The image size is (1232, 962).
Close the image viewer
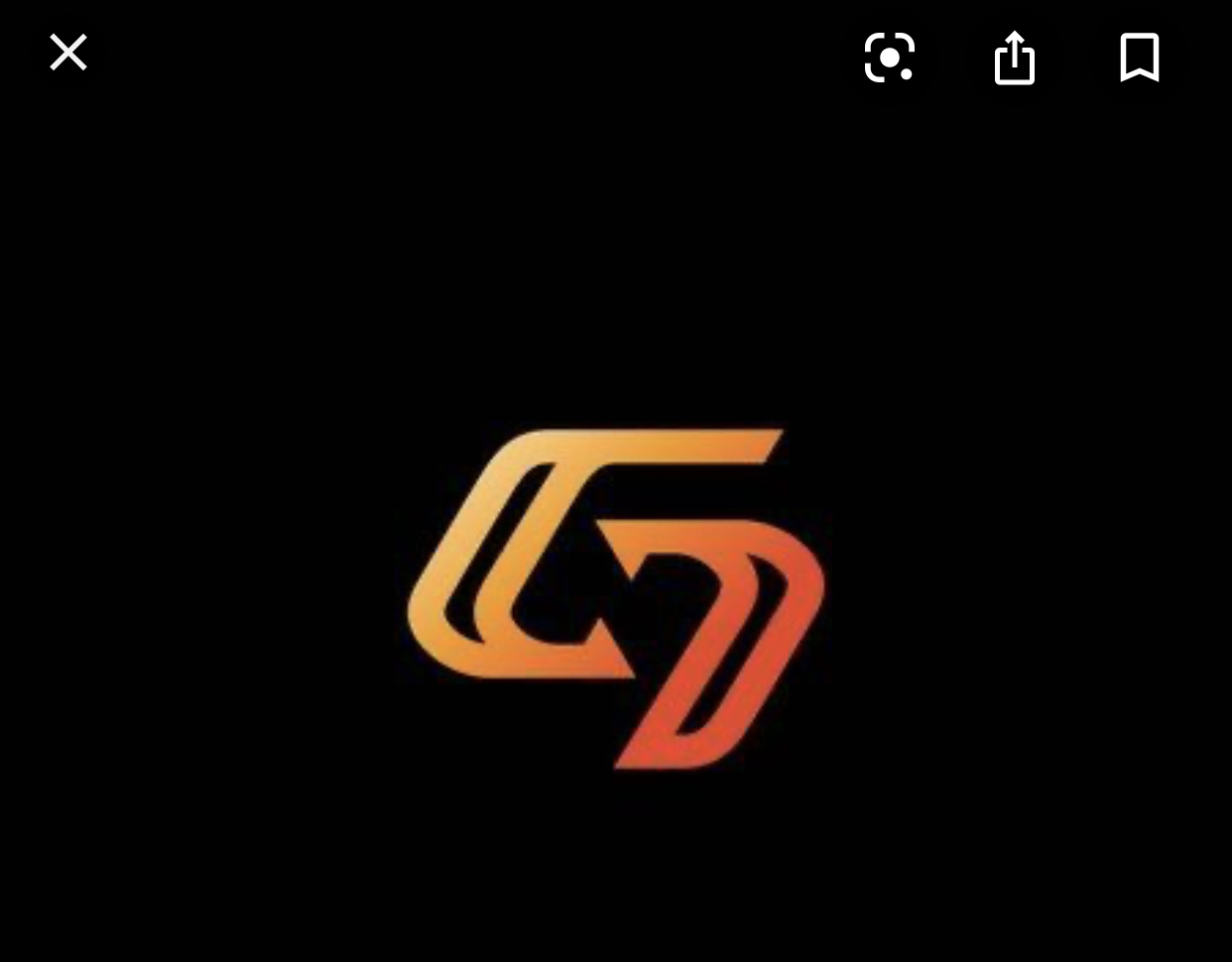point(68,53)
